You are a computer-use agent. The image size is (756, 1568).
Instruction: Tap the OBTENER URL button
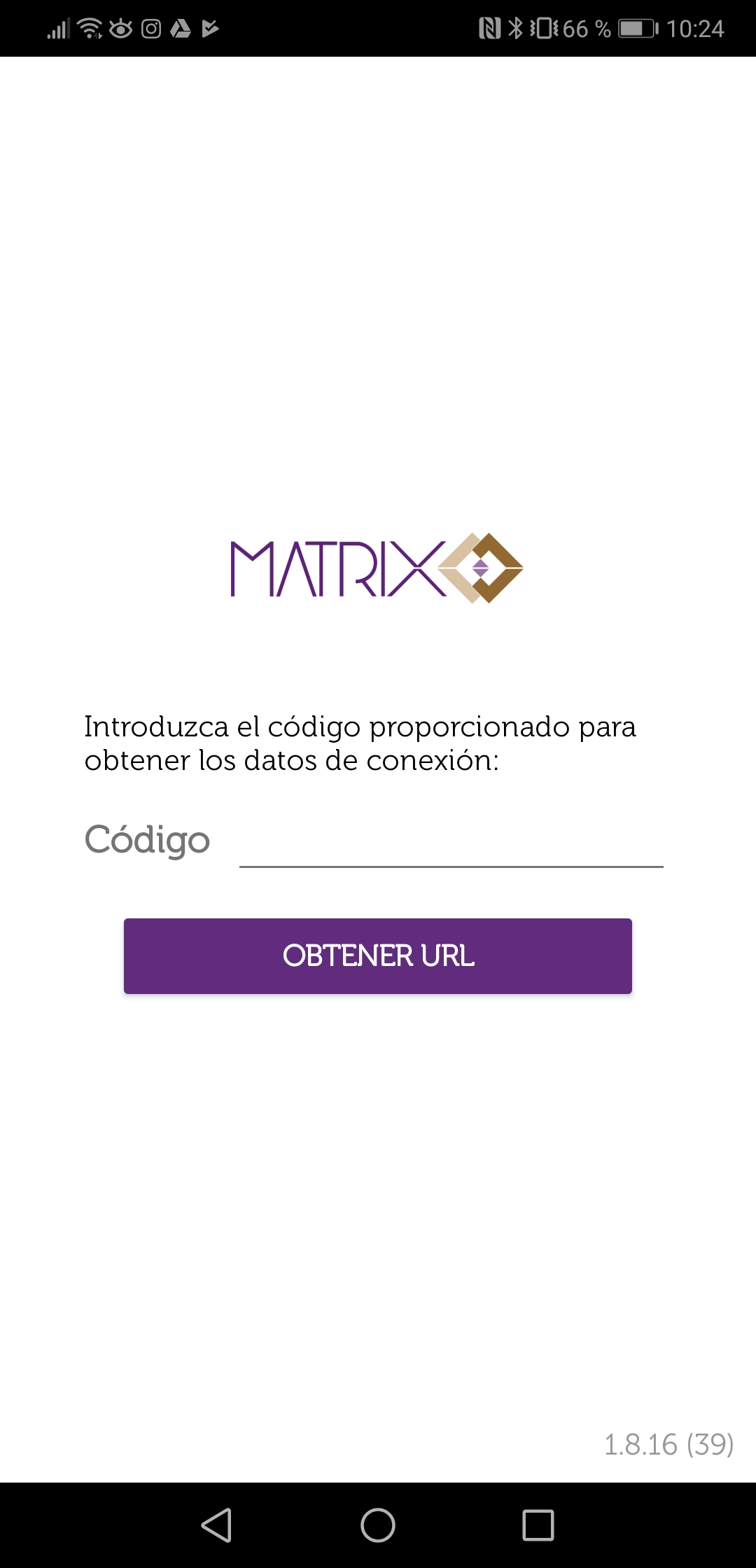coord(378,955)
